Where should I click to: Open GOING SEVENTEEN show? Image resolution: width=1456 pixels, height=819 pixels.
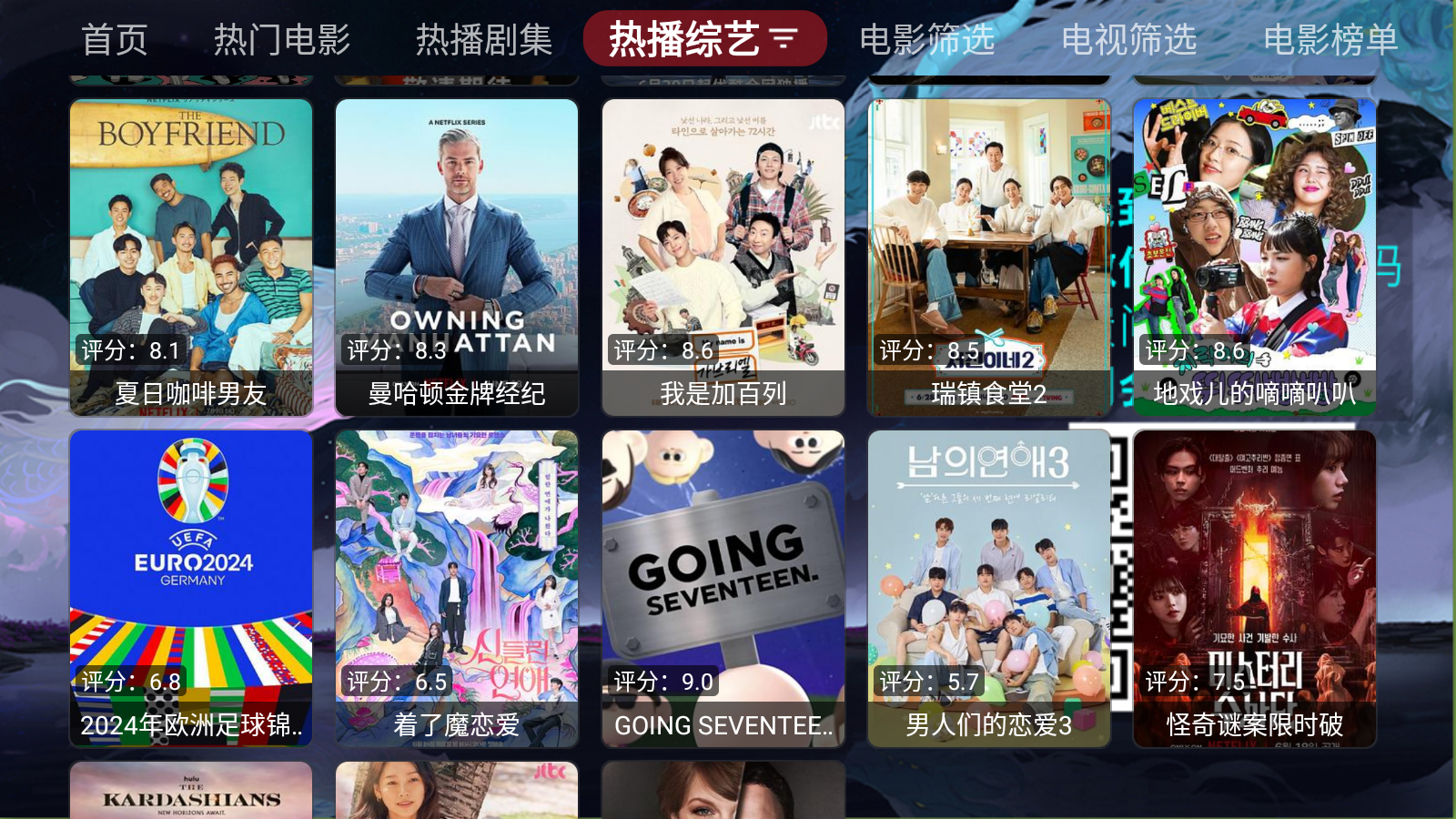723,589
